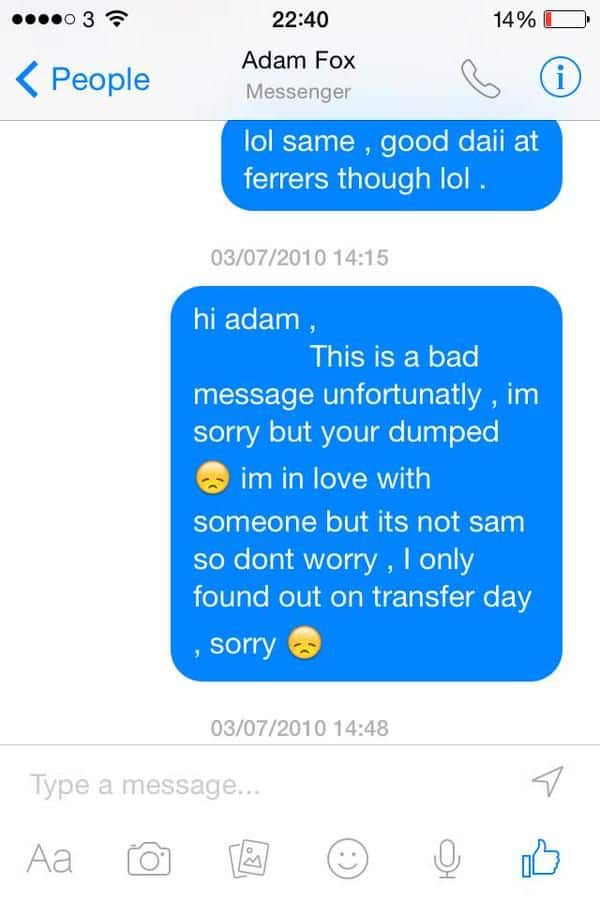Go back to the People list

tap(85, 80)
